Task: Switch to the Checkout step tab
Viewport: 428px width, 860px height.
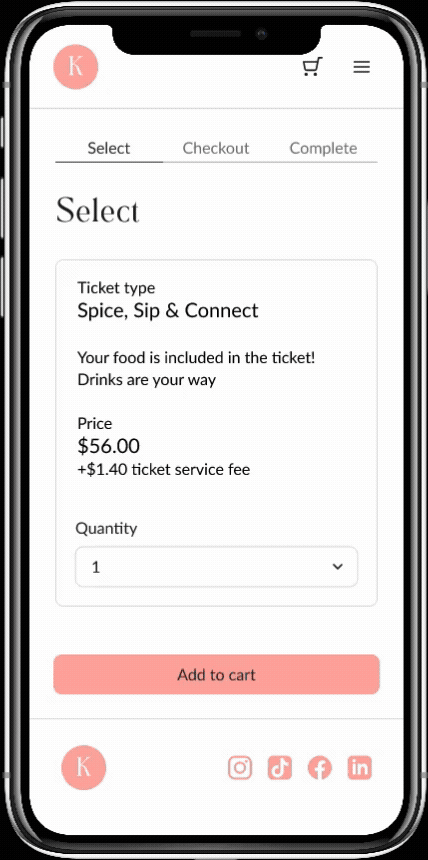Action: coord(216,149)
